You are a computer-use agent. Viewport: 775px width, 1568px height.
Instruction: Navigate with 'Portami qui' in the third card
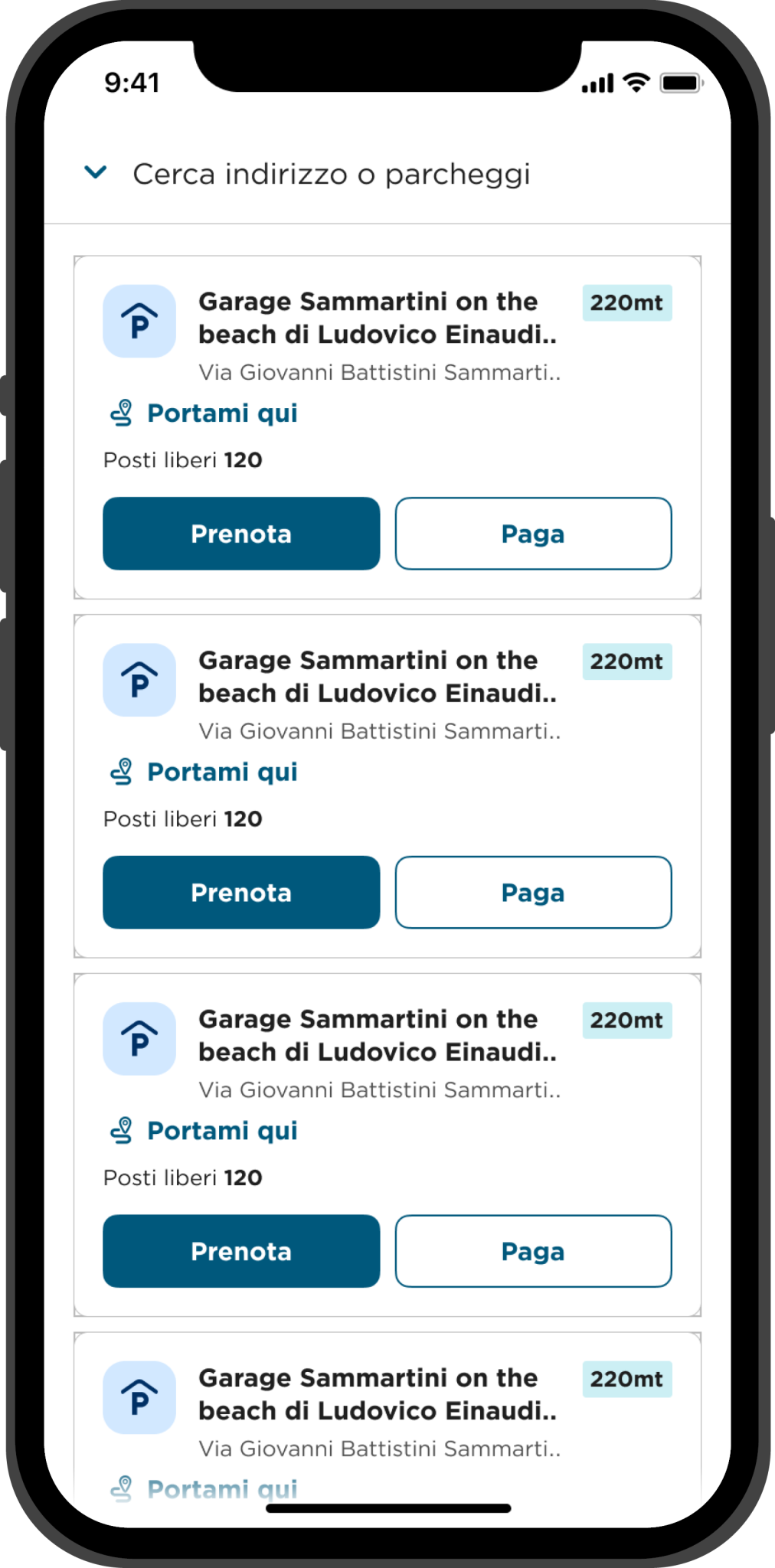tap(204, 1131)
